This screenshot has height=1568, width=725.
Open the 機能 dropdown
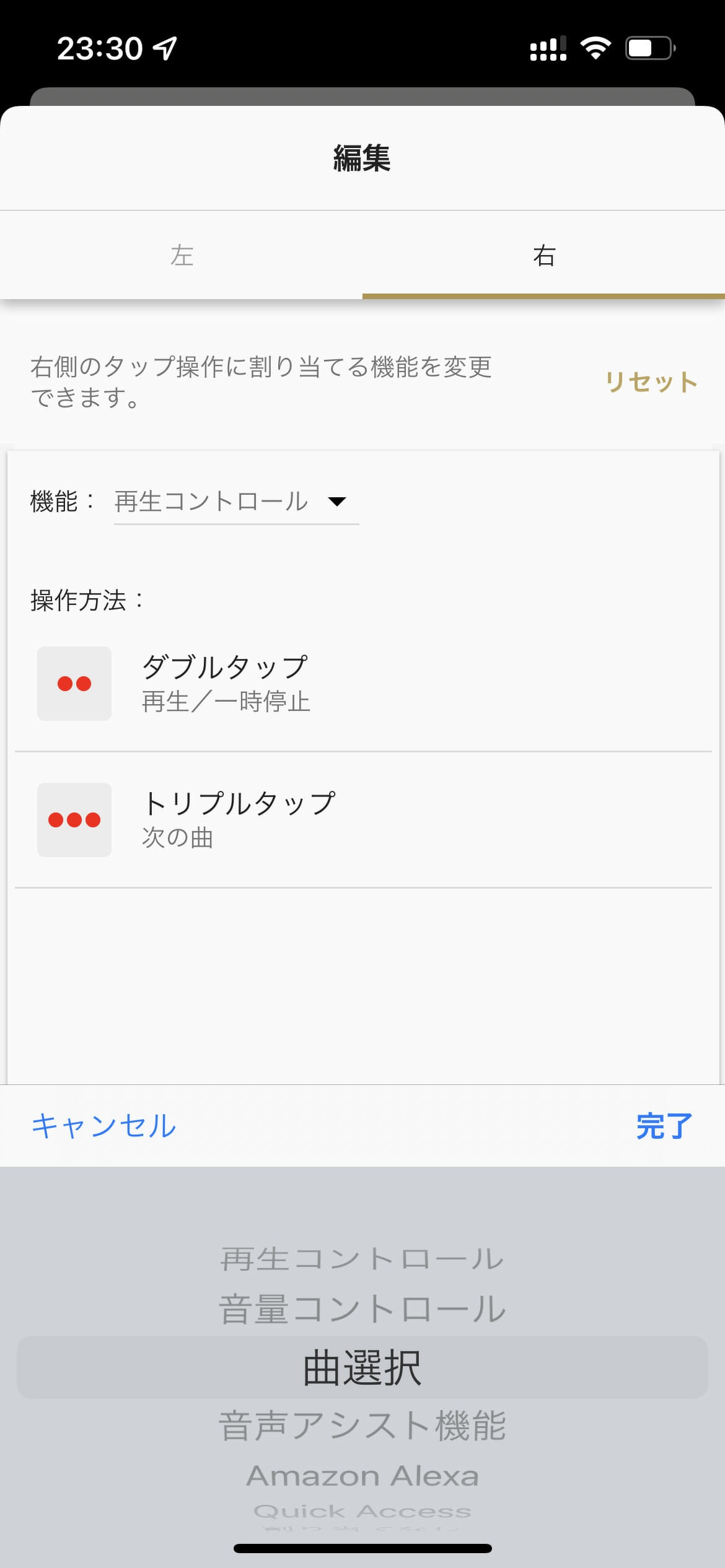point(236,502)
